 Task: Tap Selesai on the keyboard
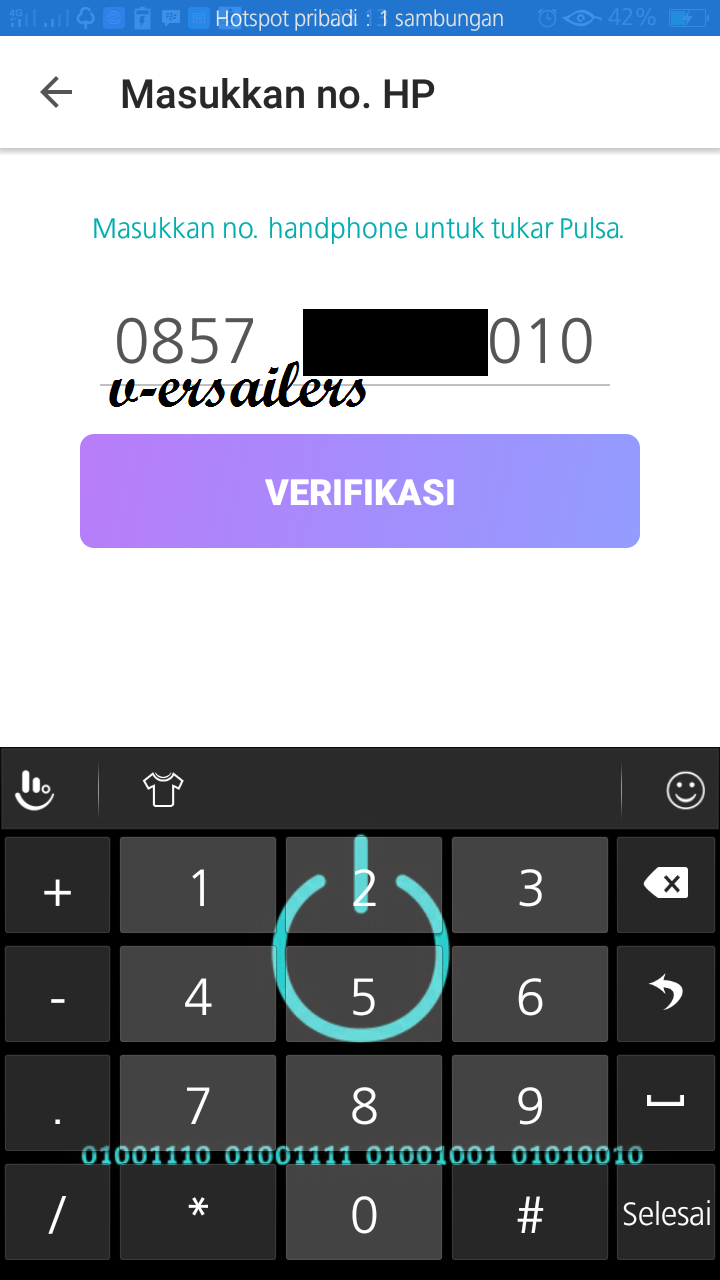(666, 1212)
